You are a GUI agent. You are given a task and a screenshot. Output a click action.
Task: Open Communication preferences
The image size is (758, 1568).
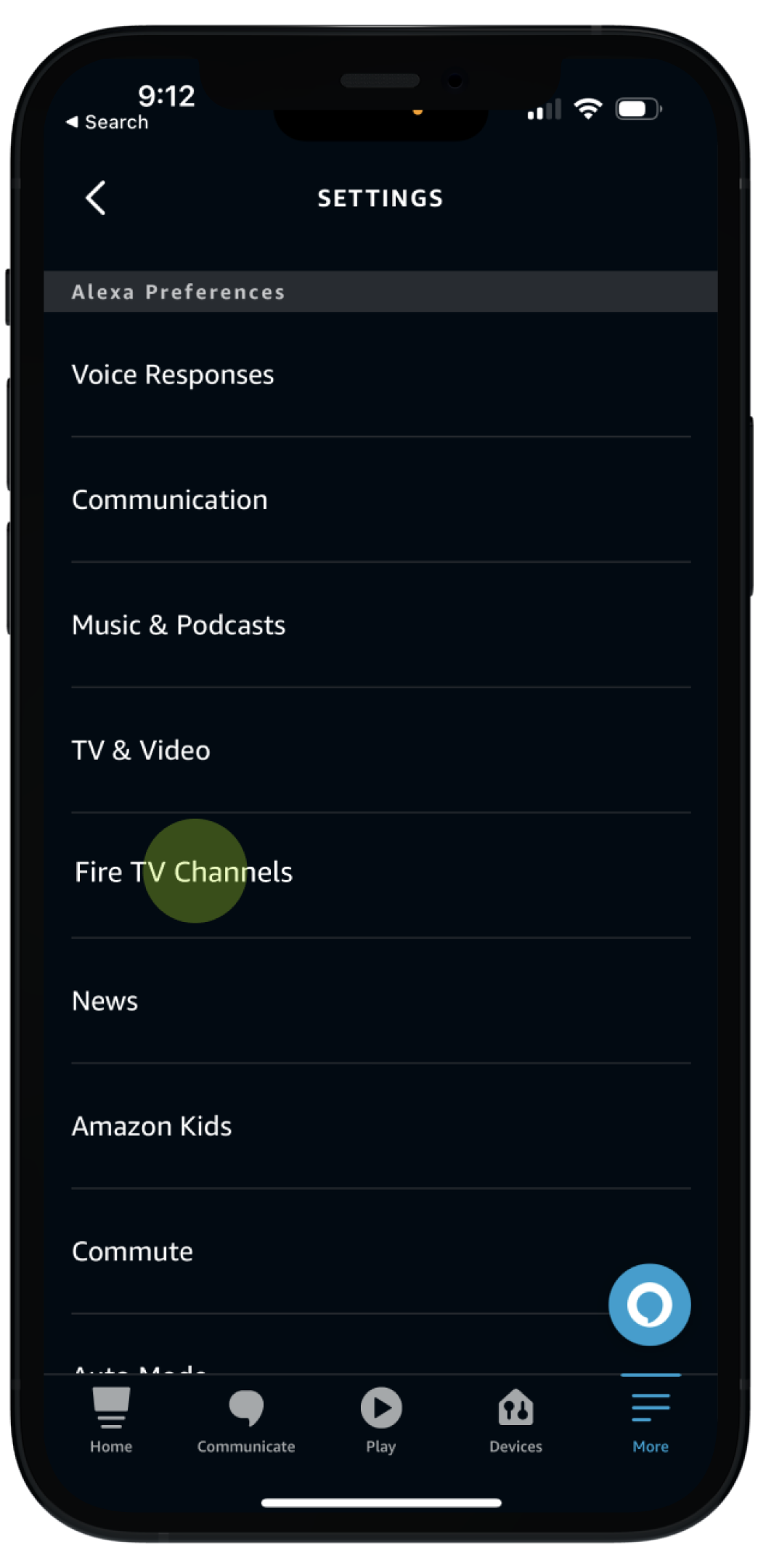170,500
